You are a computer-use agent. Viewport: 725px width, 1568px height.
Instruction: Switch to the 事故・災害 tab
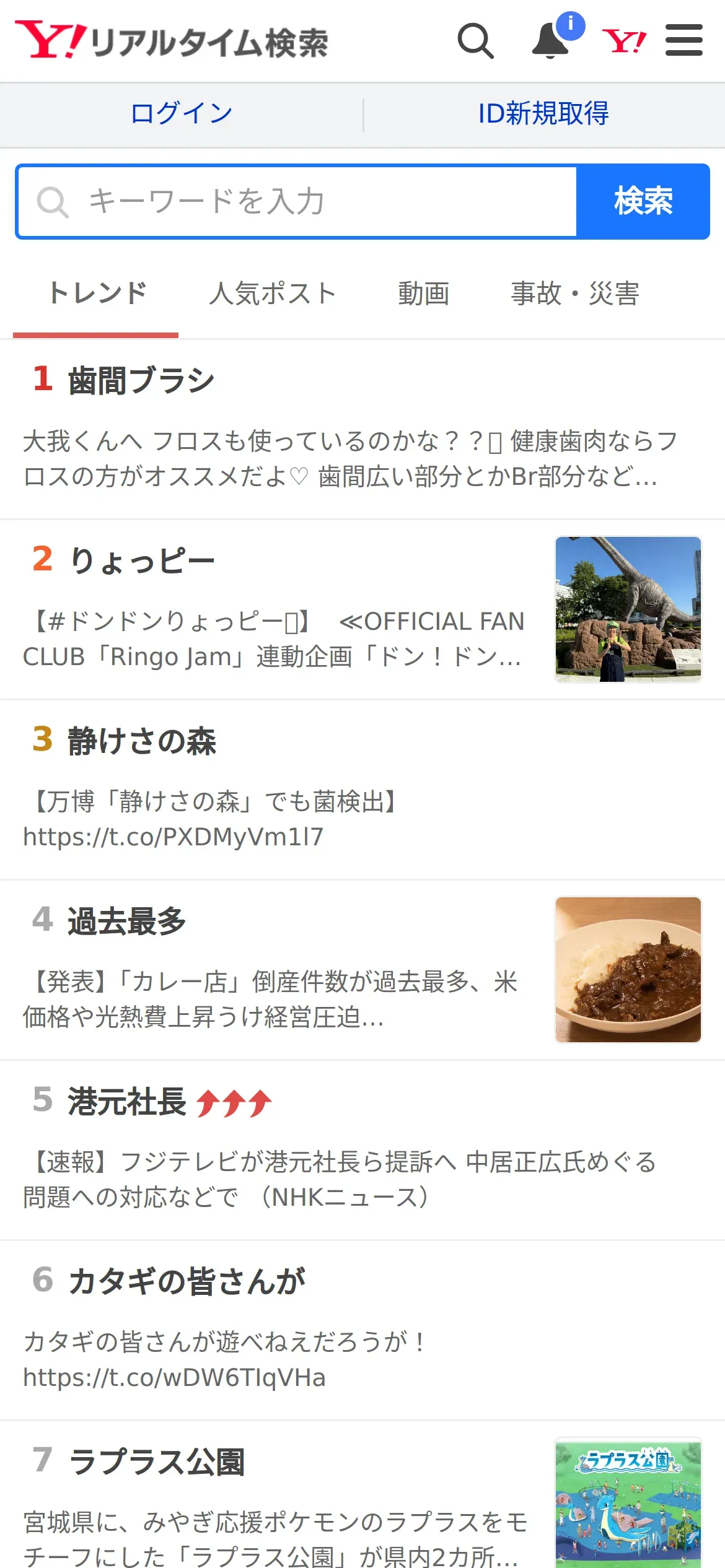[574, 294]
